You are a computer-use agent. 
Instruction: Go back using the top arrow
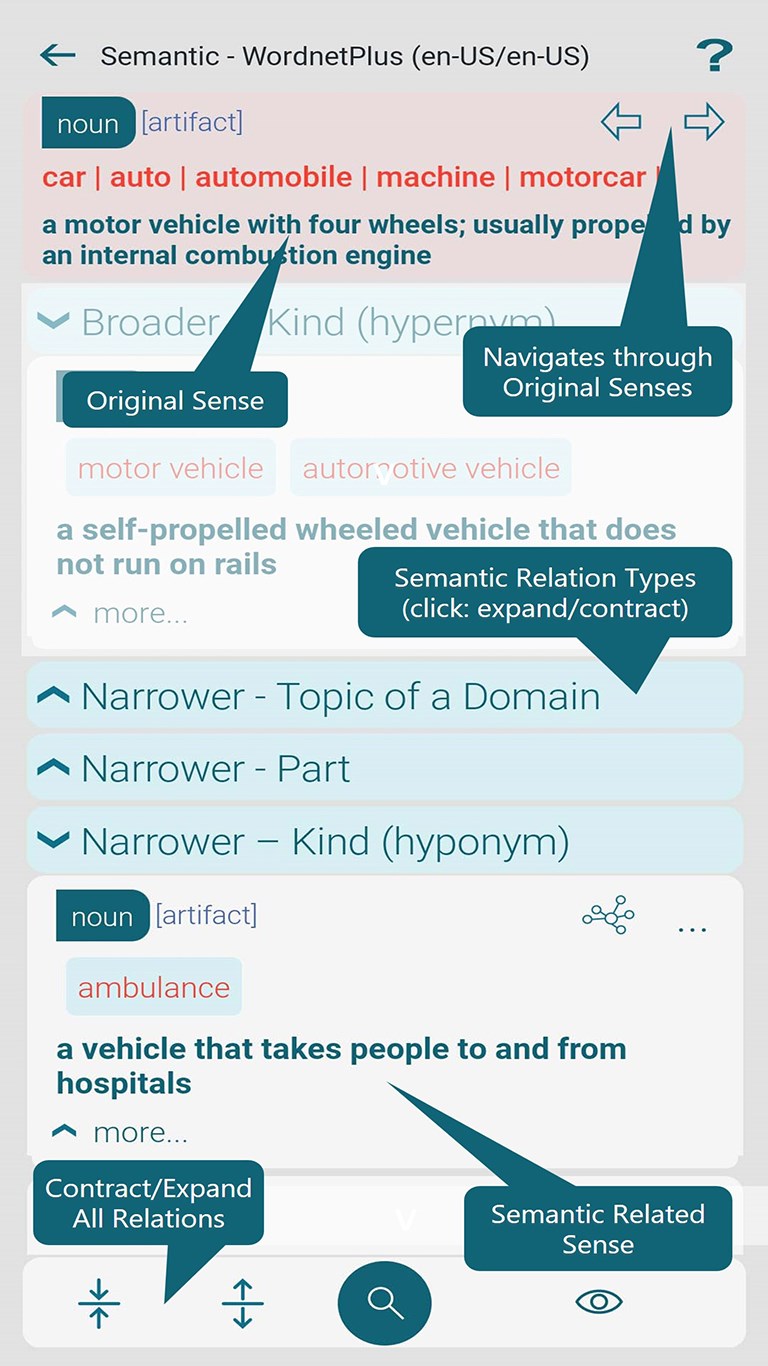tap(58, 55)
